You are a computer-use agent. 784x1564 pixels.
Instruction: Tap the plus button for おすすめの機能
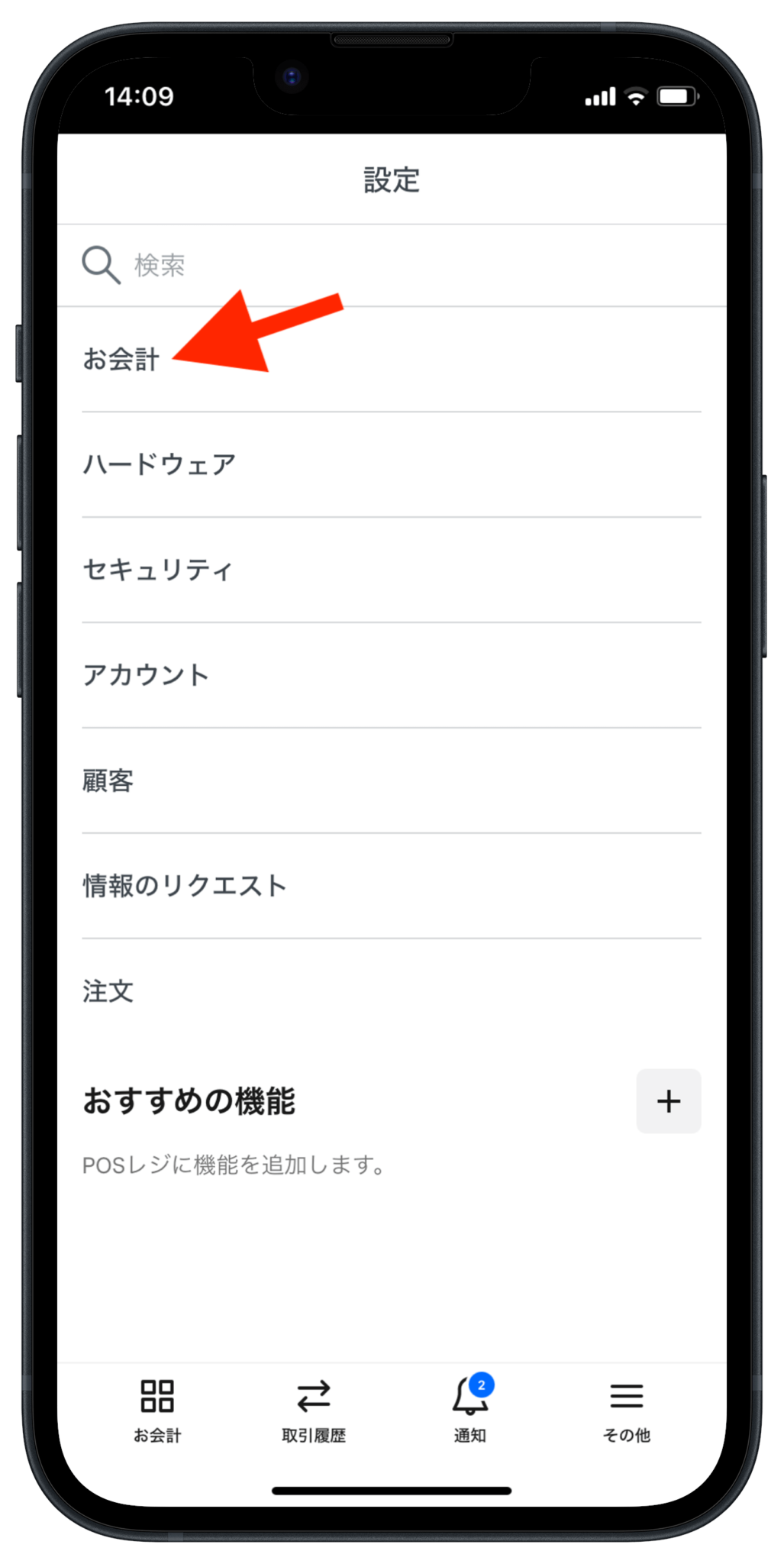(x=668, y=1100)
